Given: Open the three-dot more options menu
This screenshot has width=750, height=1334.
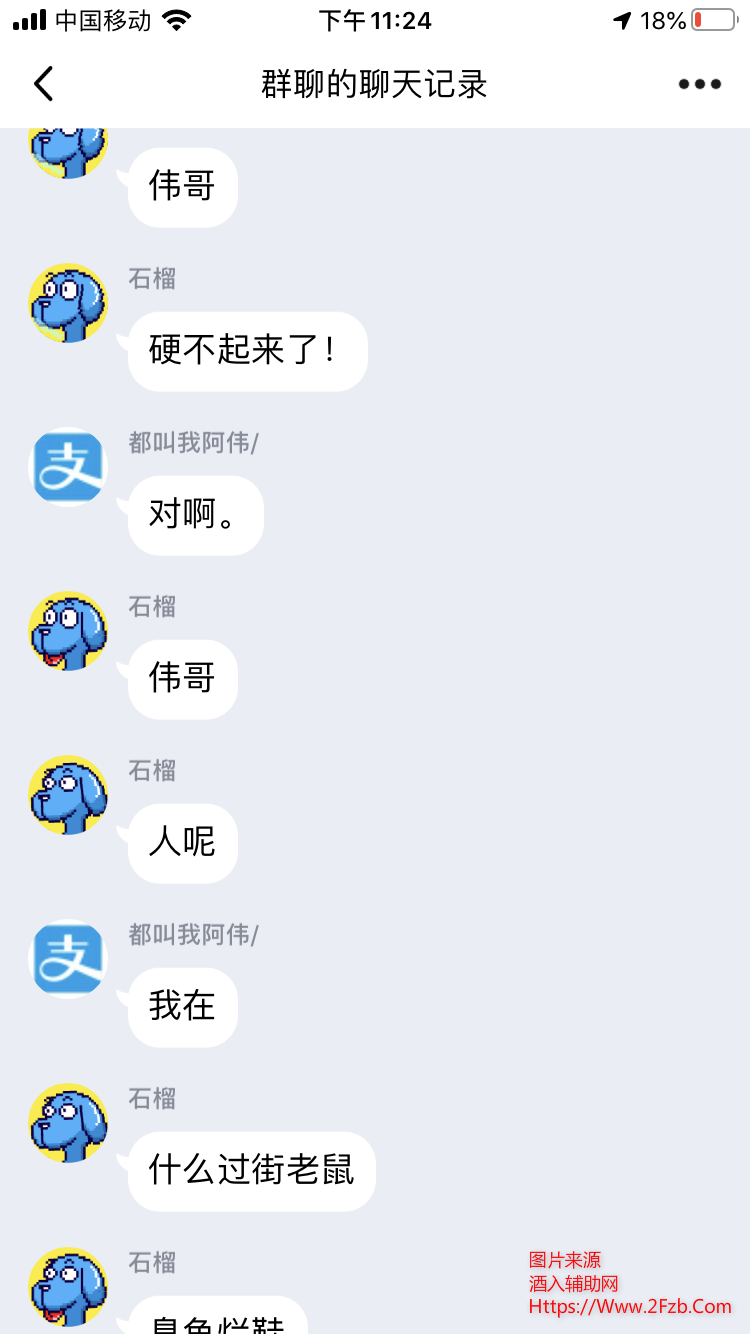Looking at the screenshot, I should click(x=698, y=84).
